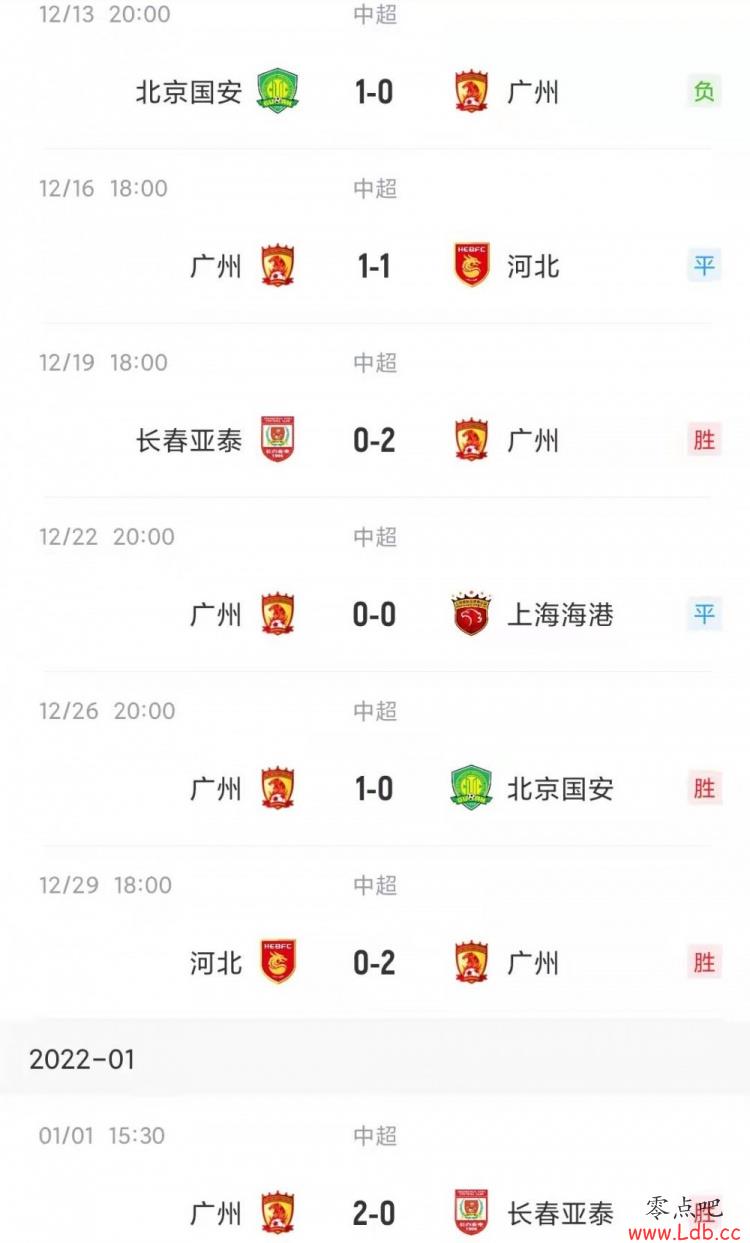View the 12/19 长春亚泰 vs 广州 match details

click(375, 410)
